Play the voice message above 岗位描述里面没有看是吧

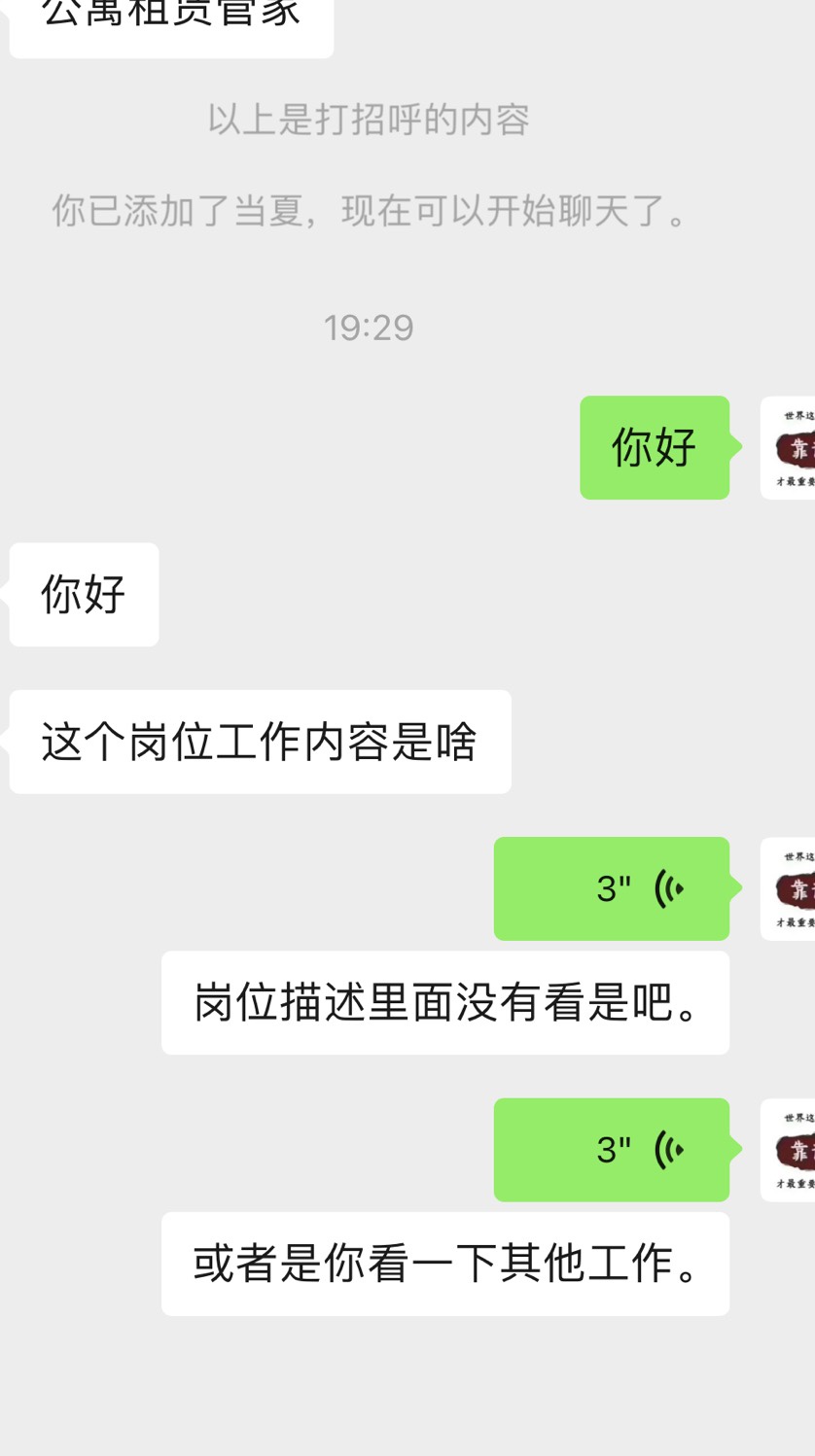pos(612,888)
